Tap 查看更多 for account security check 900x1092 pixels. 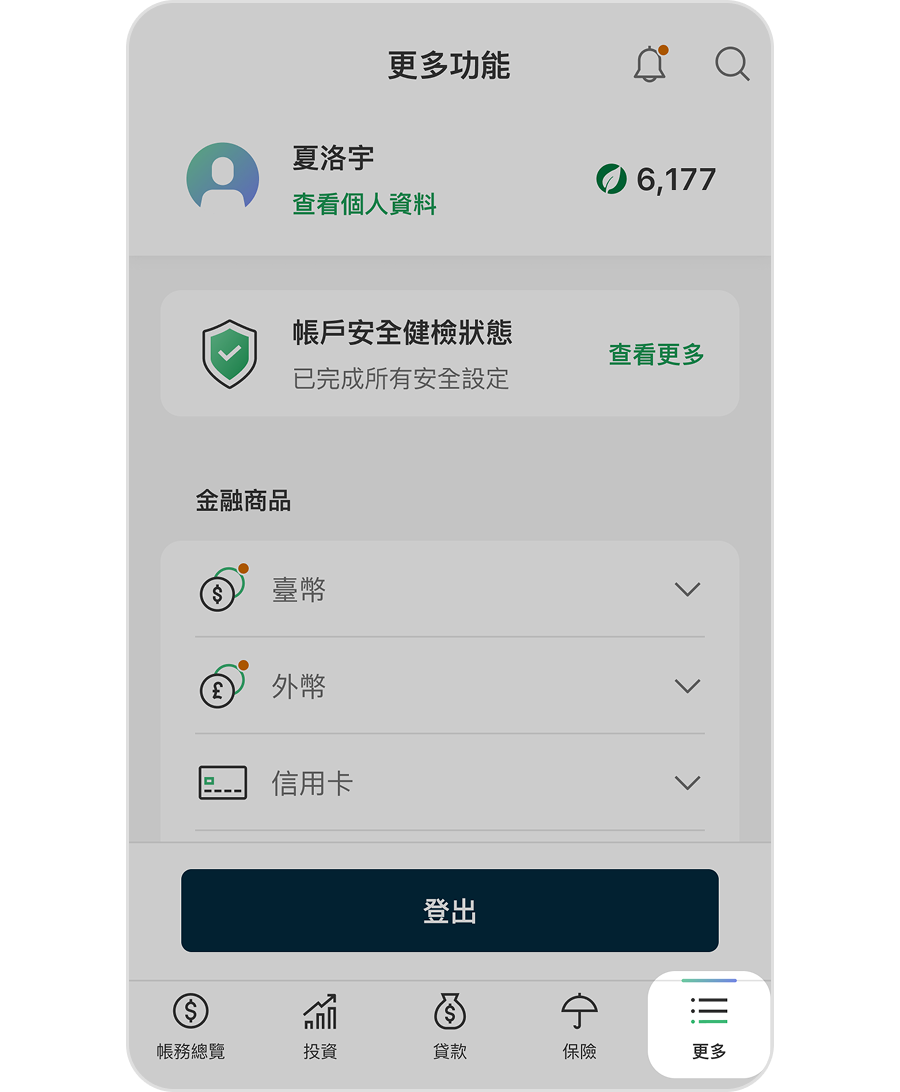coord(656,354)
